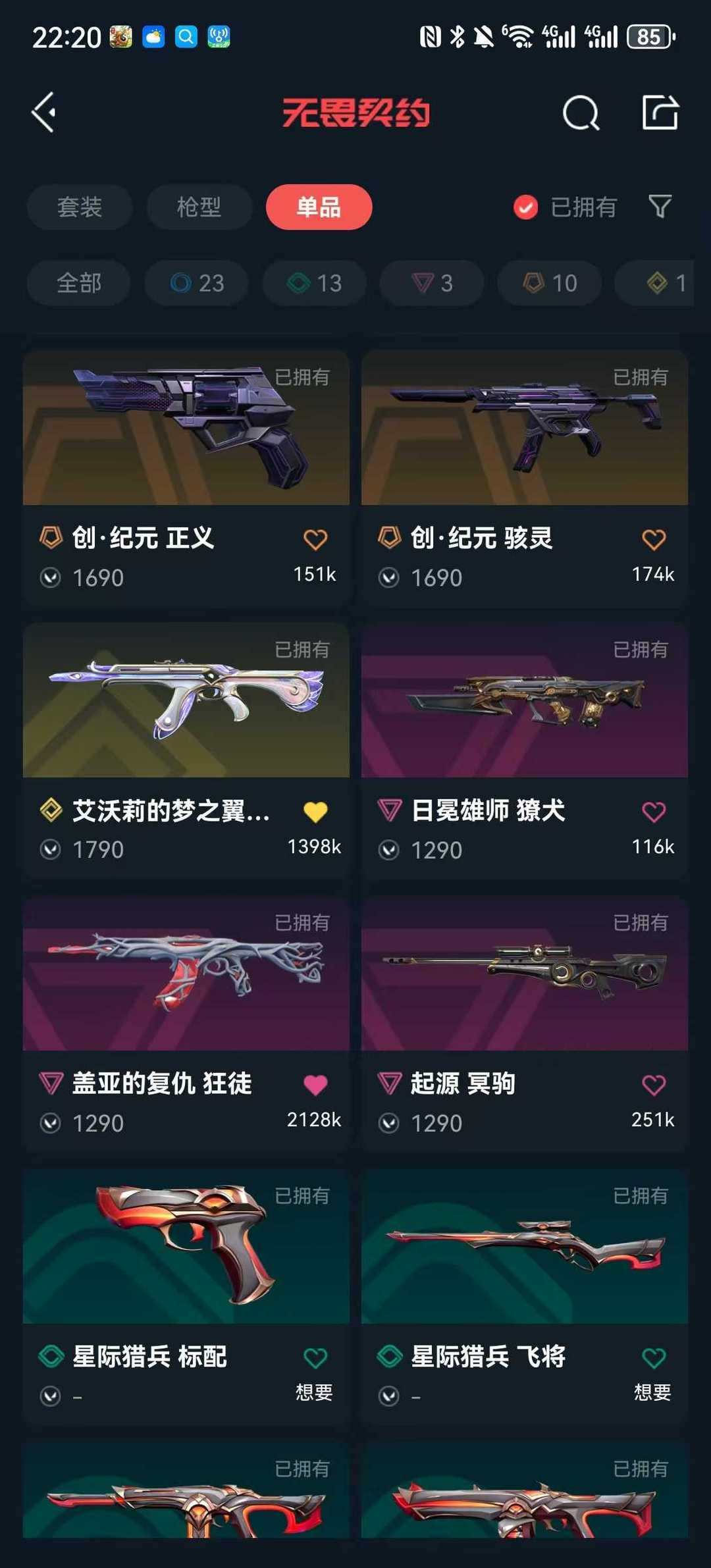
Task: Filter by the pink 3 rarity chip
Action: (x=432, y=283)
